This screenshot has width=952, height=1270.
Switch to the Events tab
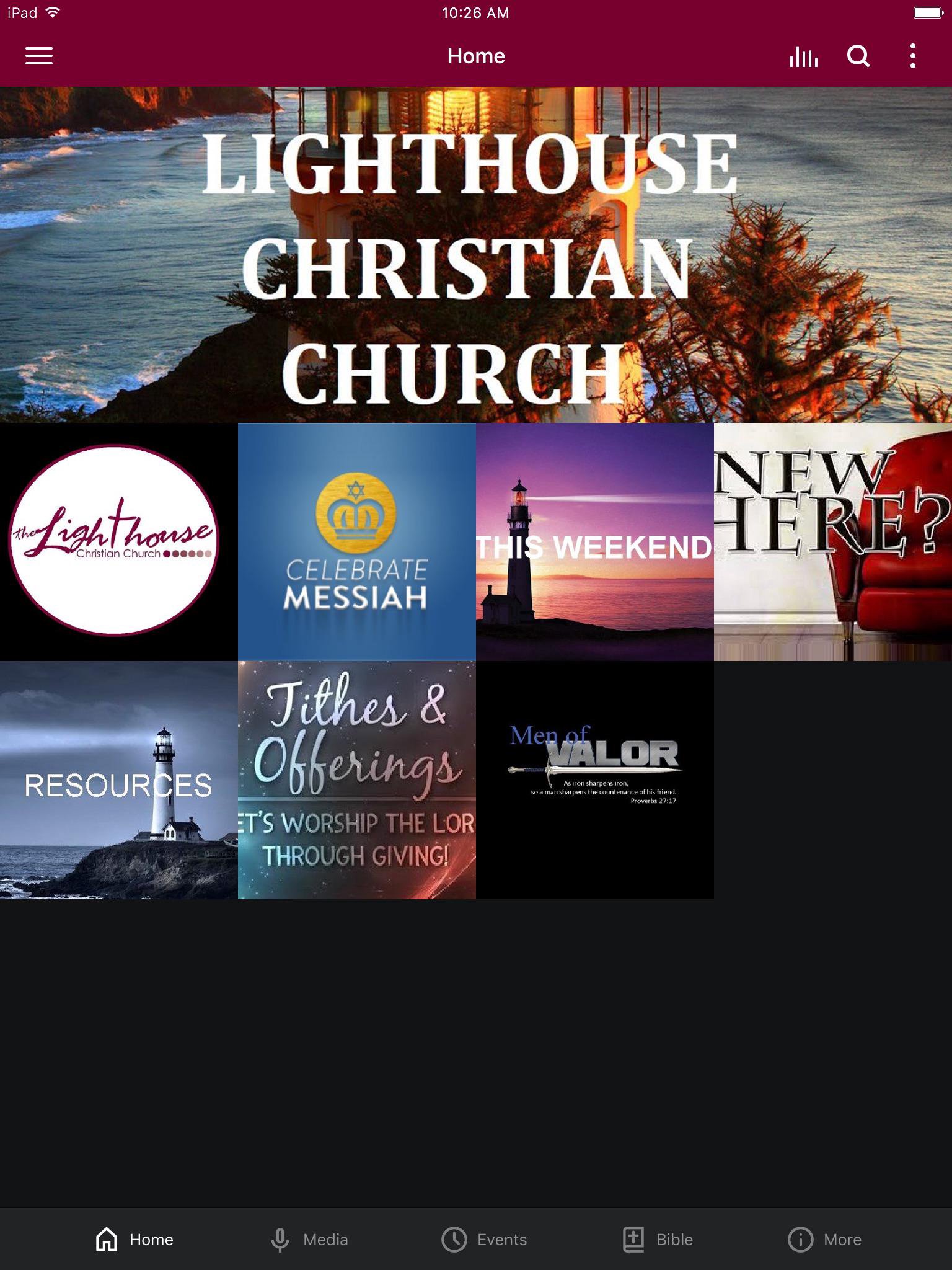[501, 1239]
